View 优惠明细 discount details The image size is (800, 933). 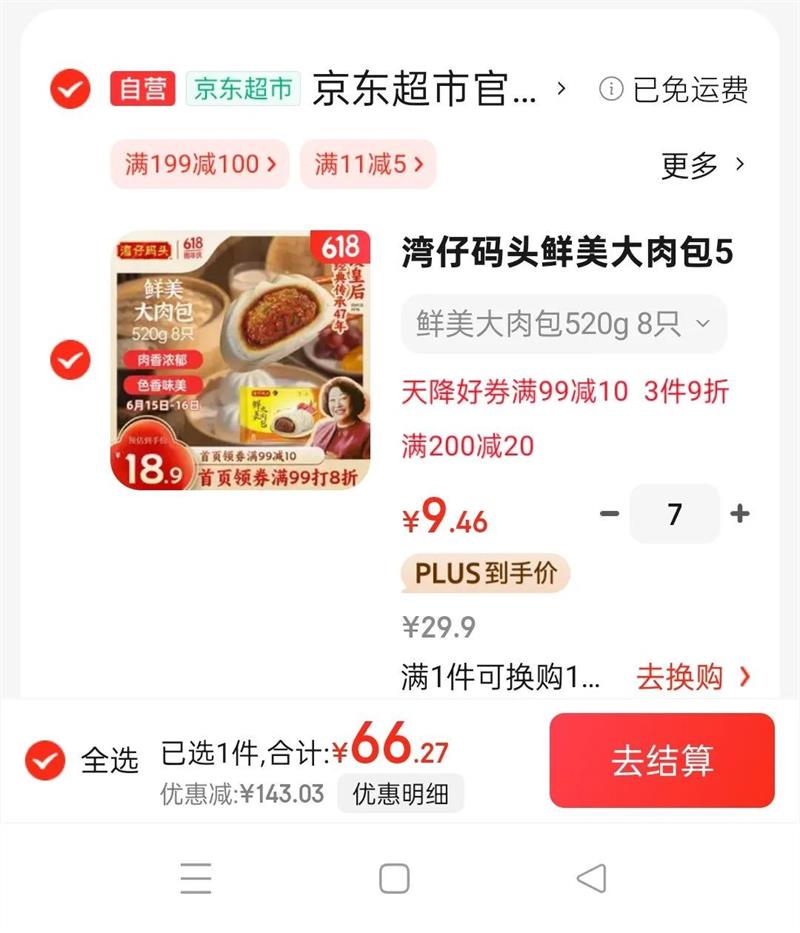401,793
